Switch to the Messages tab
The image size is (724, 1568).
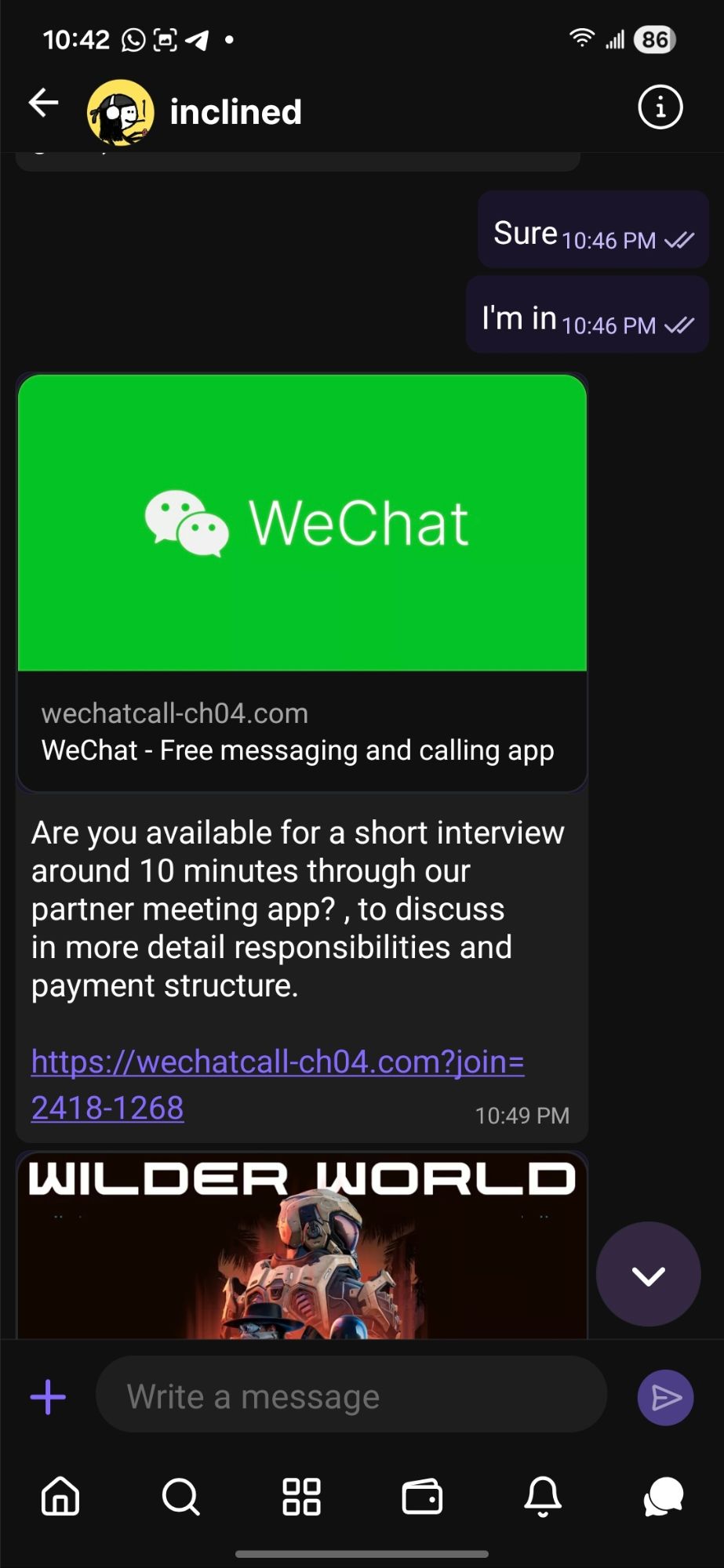(x=663, y=1496)
